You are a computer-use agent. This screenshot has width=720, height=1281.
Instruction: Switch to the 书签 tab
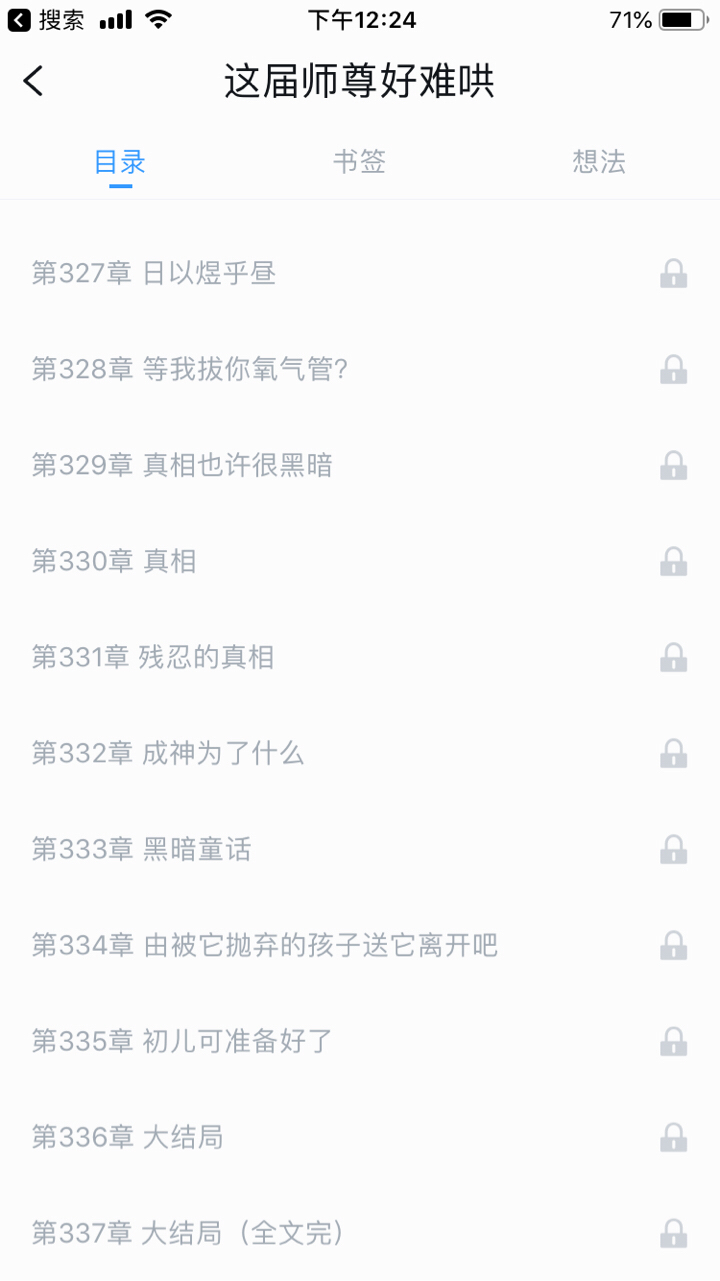[x=359, y=162]
